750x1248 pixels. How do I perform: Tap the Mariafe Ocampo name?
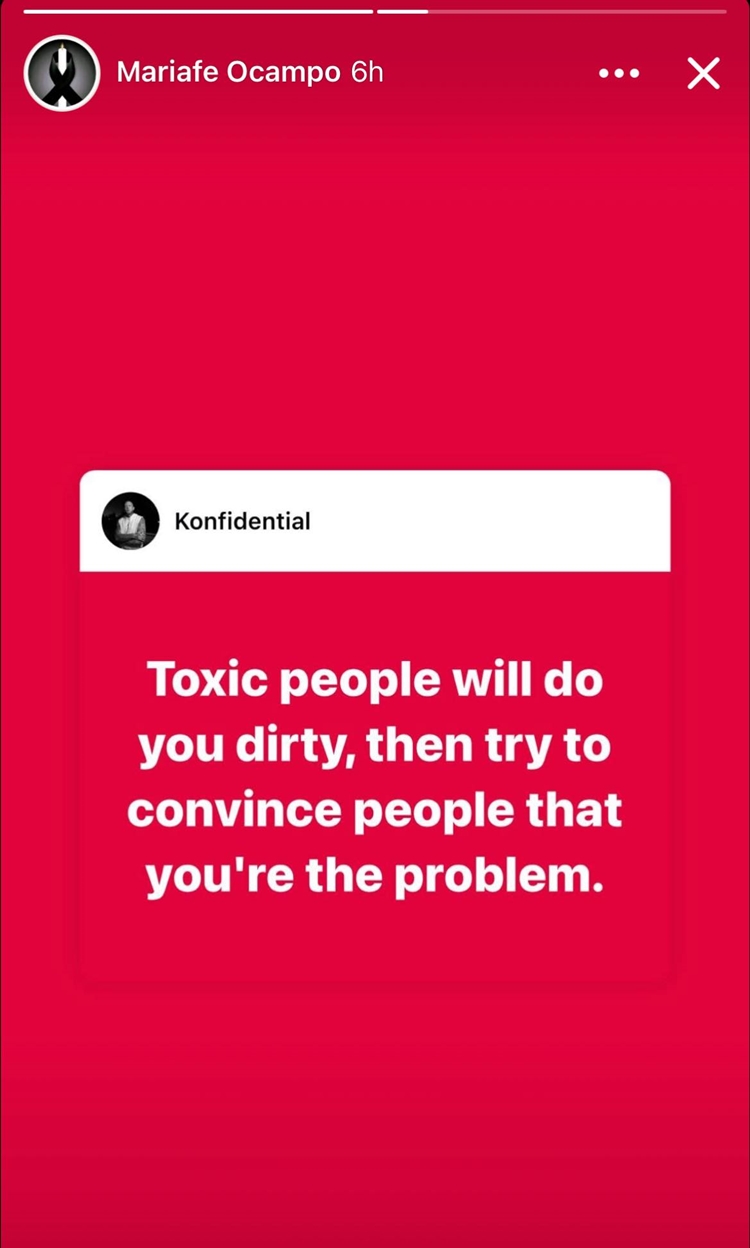click(x=228, y=73)
